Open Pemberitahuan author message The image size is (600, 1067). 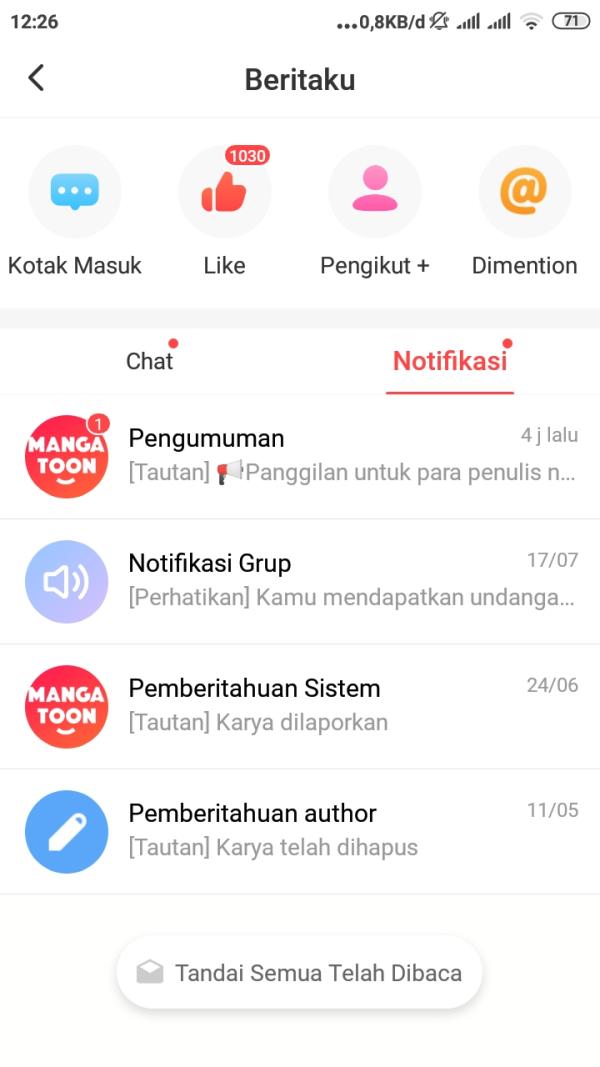coord(300,830)
